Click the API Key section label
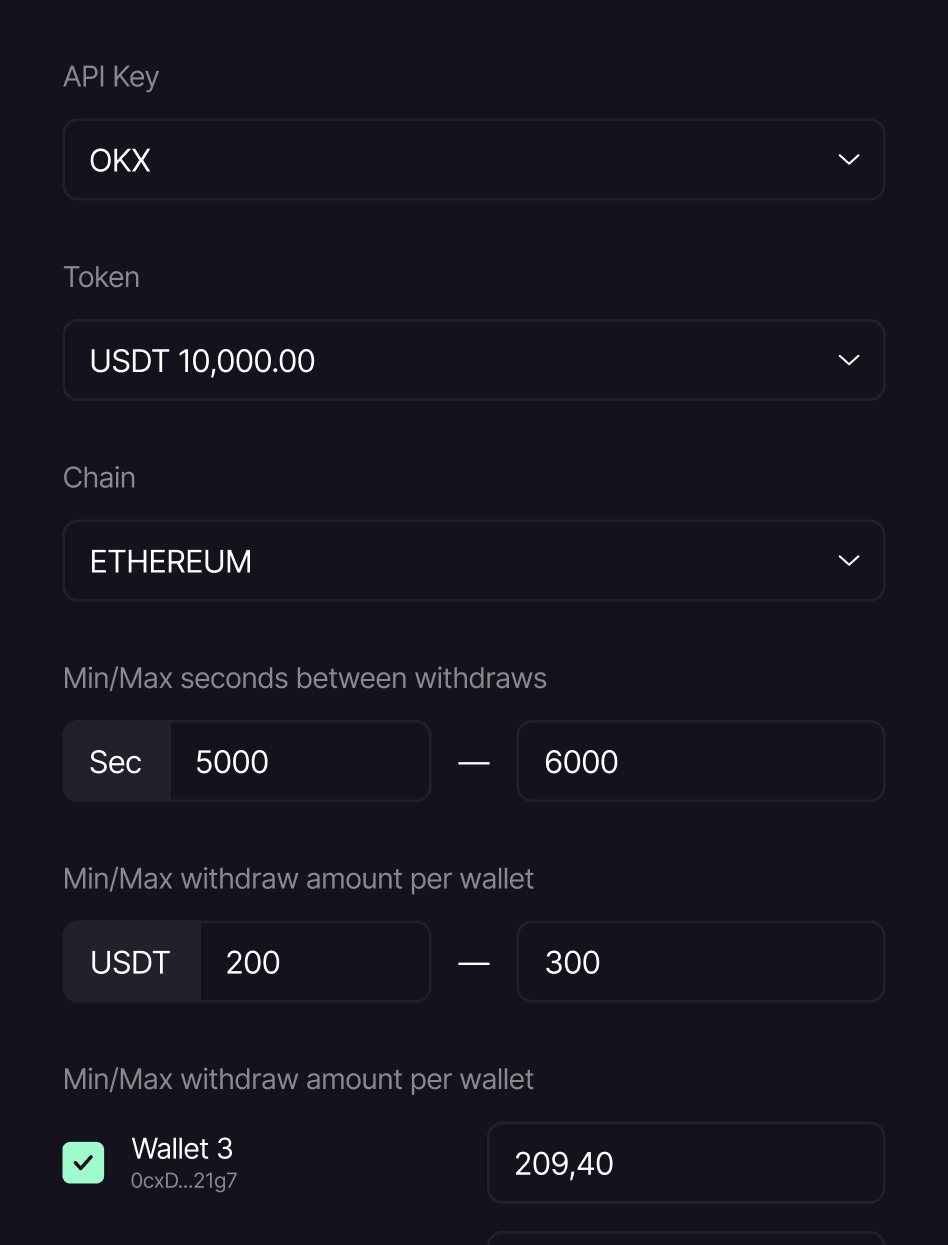Image resolution: width=948 pixels, height=1245 pixels. (x=110, y=75)
